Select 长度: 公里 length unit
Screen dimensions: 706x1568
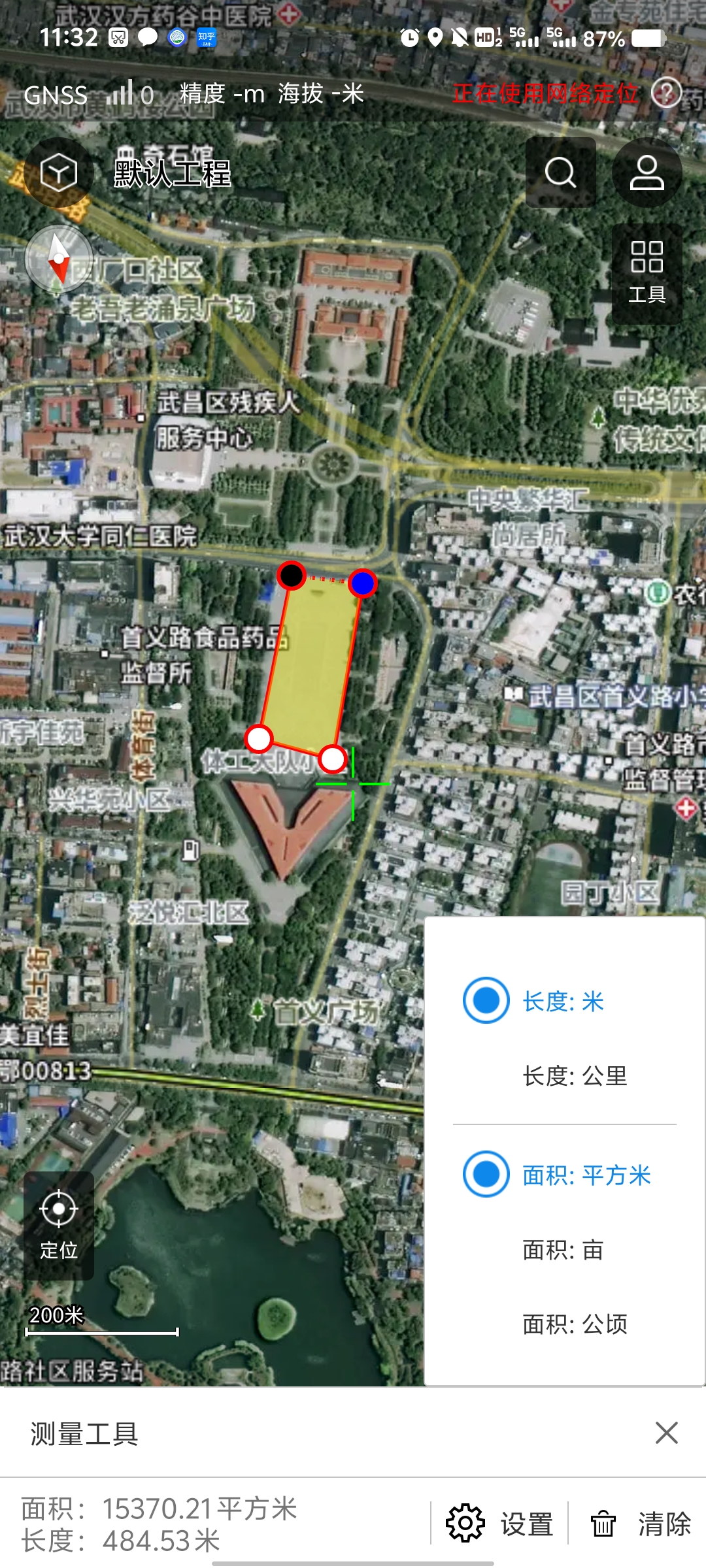[x=574, y=1076]
